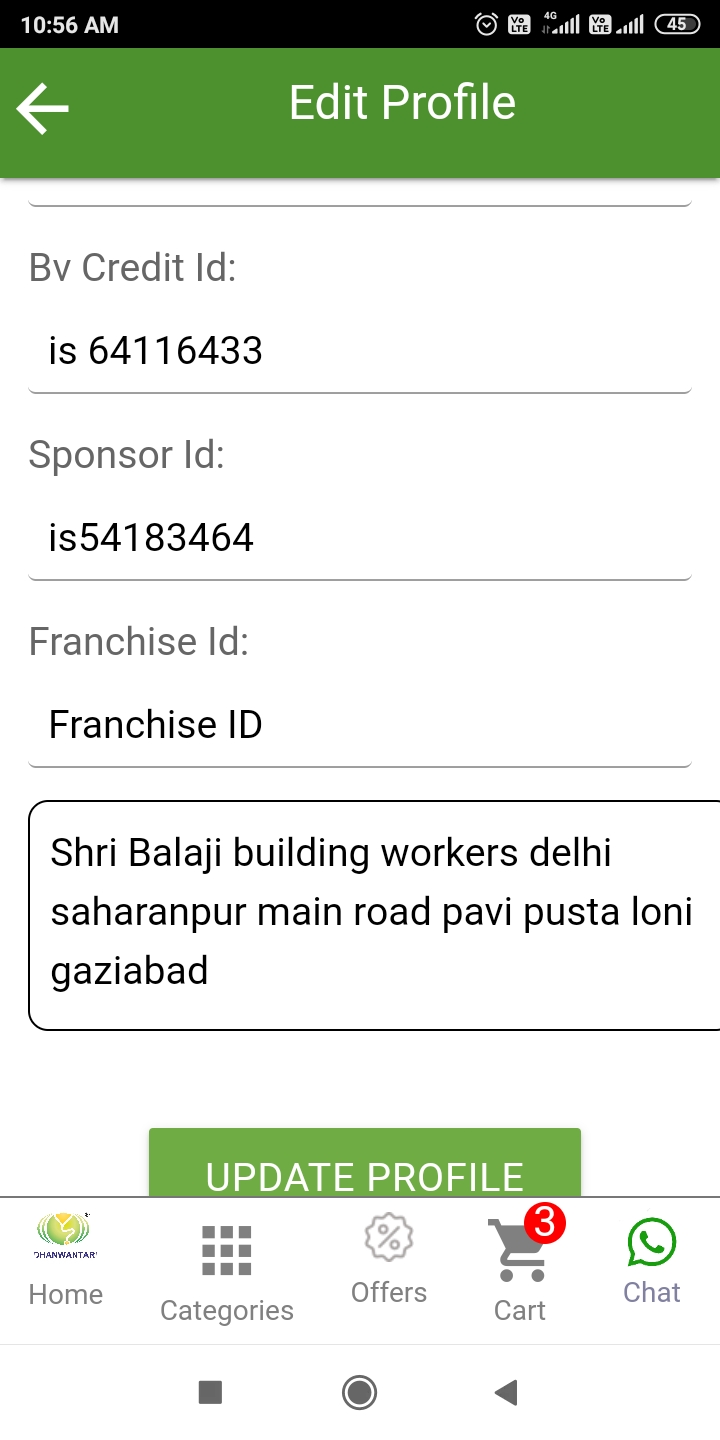720x1440 pixels.
Task: Open the Offers tab
Action: coord(389,1260)
